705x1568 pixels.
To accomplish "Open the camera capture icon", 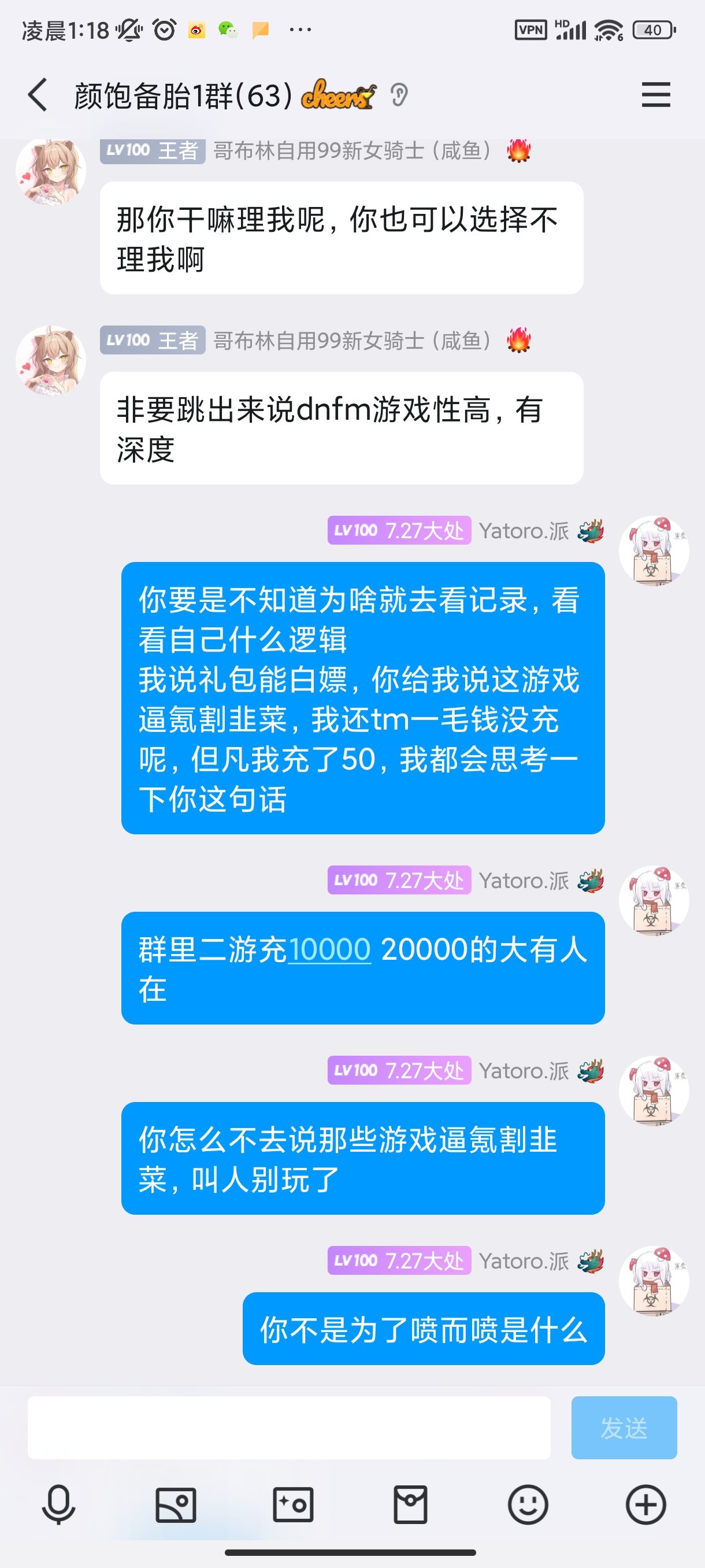I will pyautogui.click(x=293, y=1504).
